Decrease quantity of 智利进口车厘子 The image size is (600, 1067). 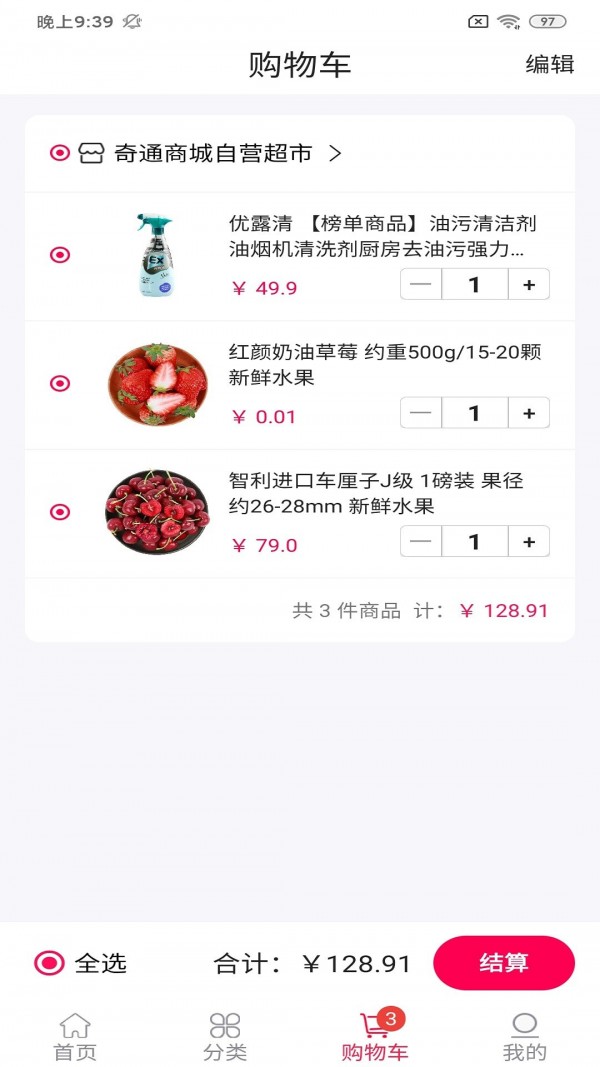(x=421, y=542)
